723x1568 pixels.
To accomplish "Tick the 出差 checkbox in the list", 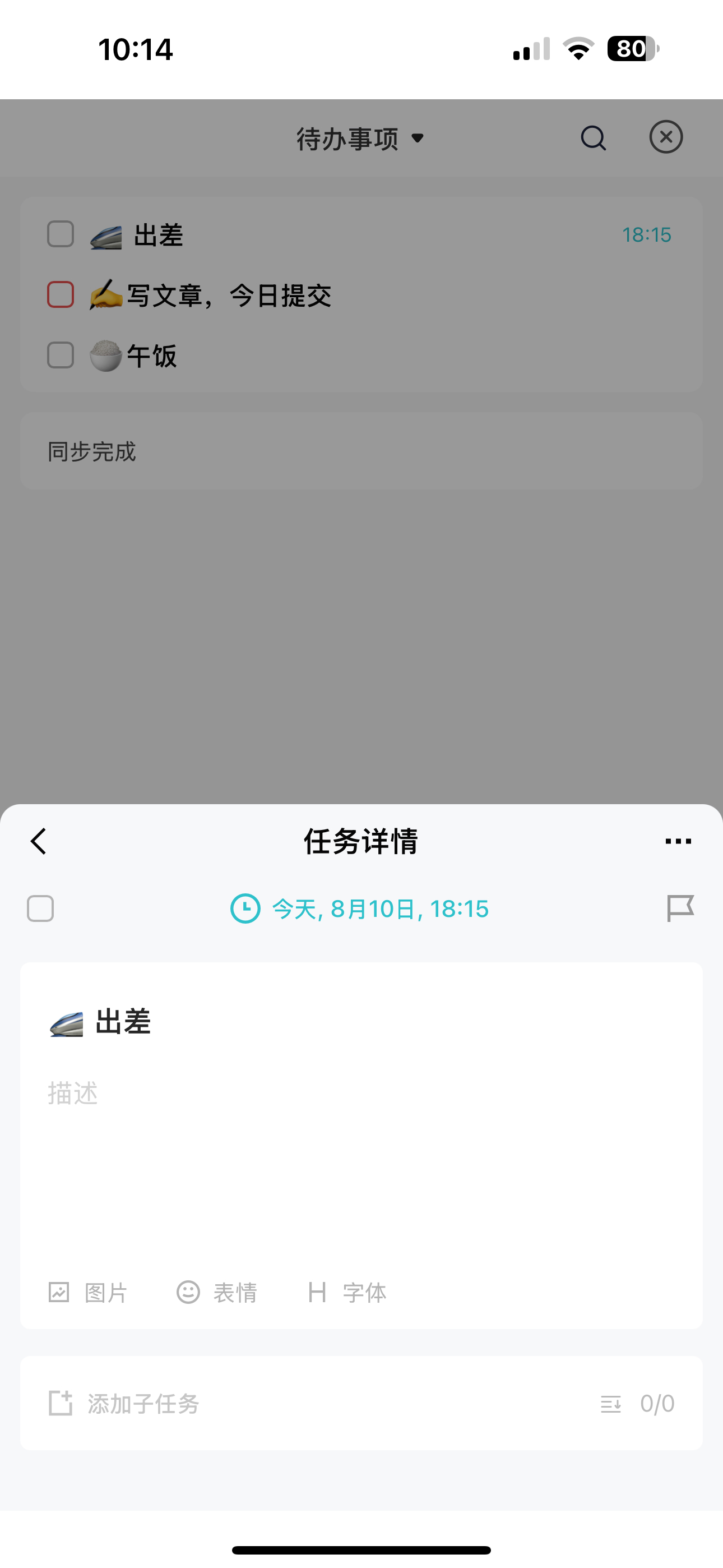I will [x=61, y=234].
